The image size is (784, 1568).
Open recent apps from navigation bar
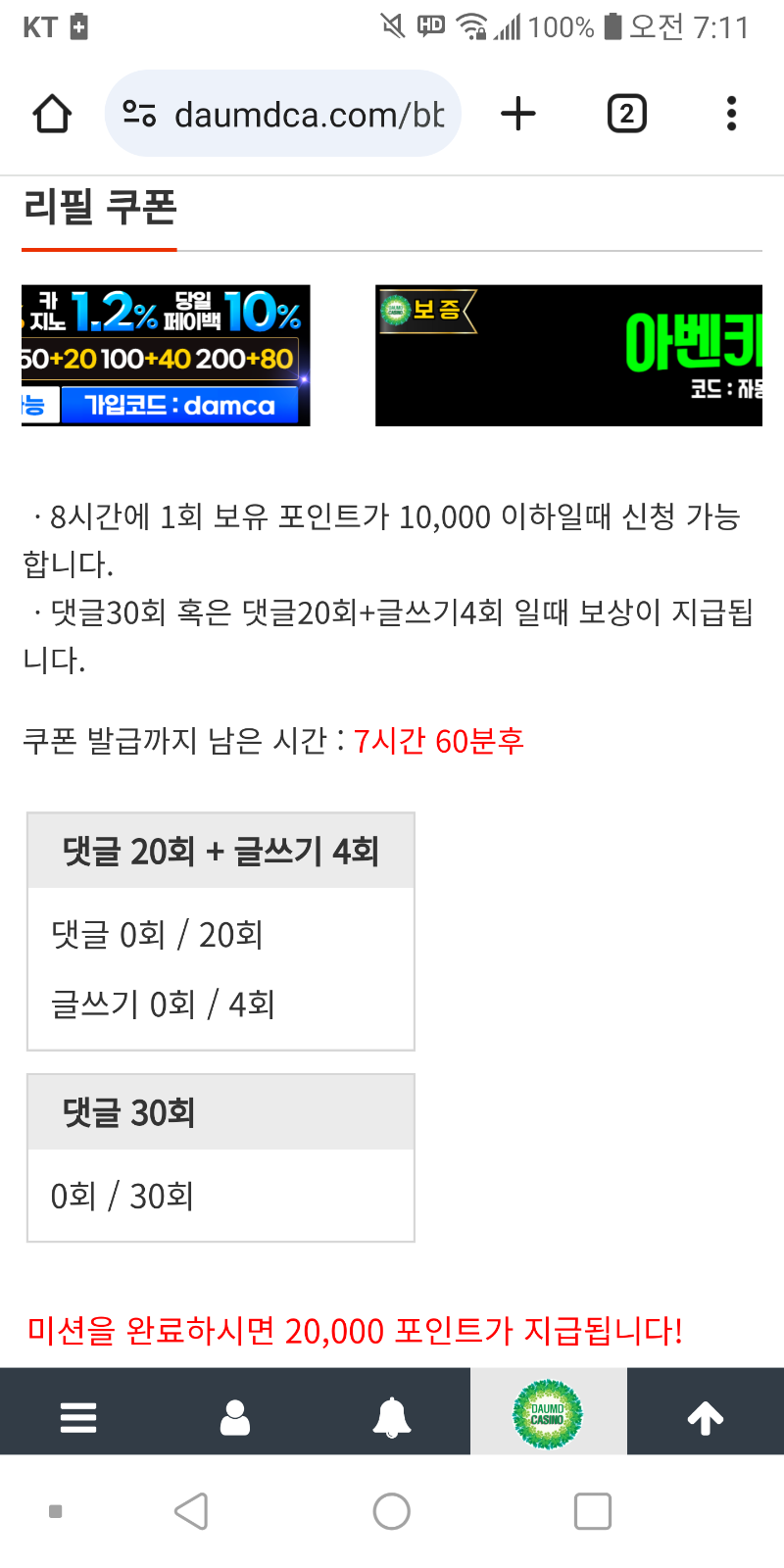tap(592, 1511)
